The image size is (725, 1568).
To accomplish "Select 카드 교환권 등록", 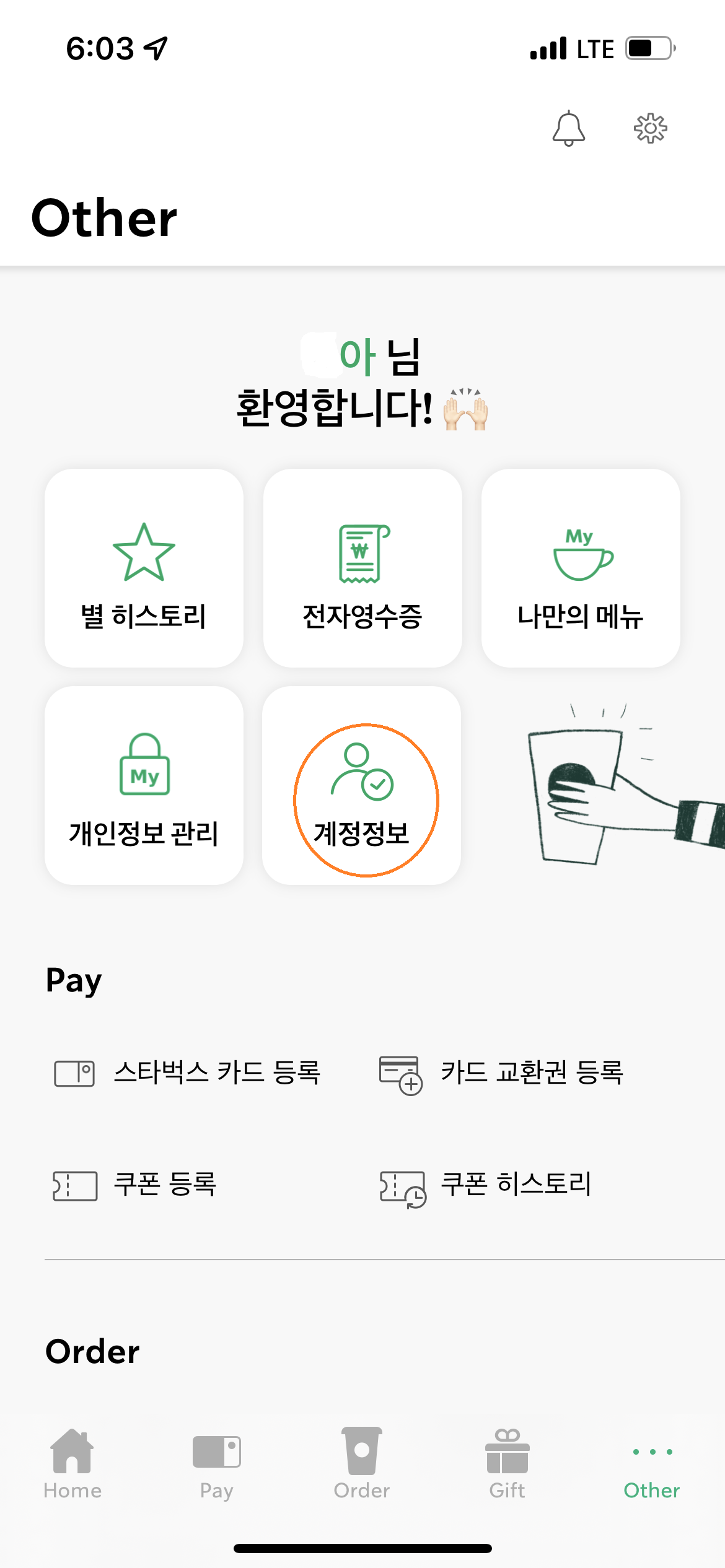I will [501, 1073].
